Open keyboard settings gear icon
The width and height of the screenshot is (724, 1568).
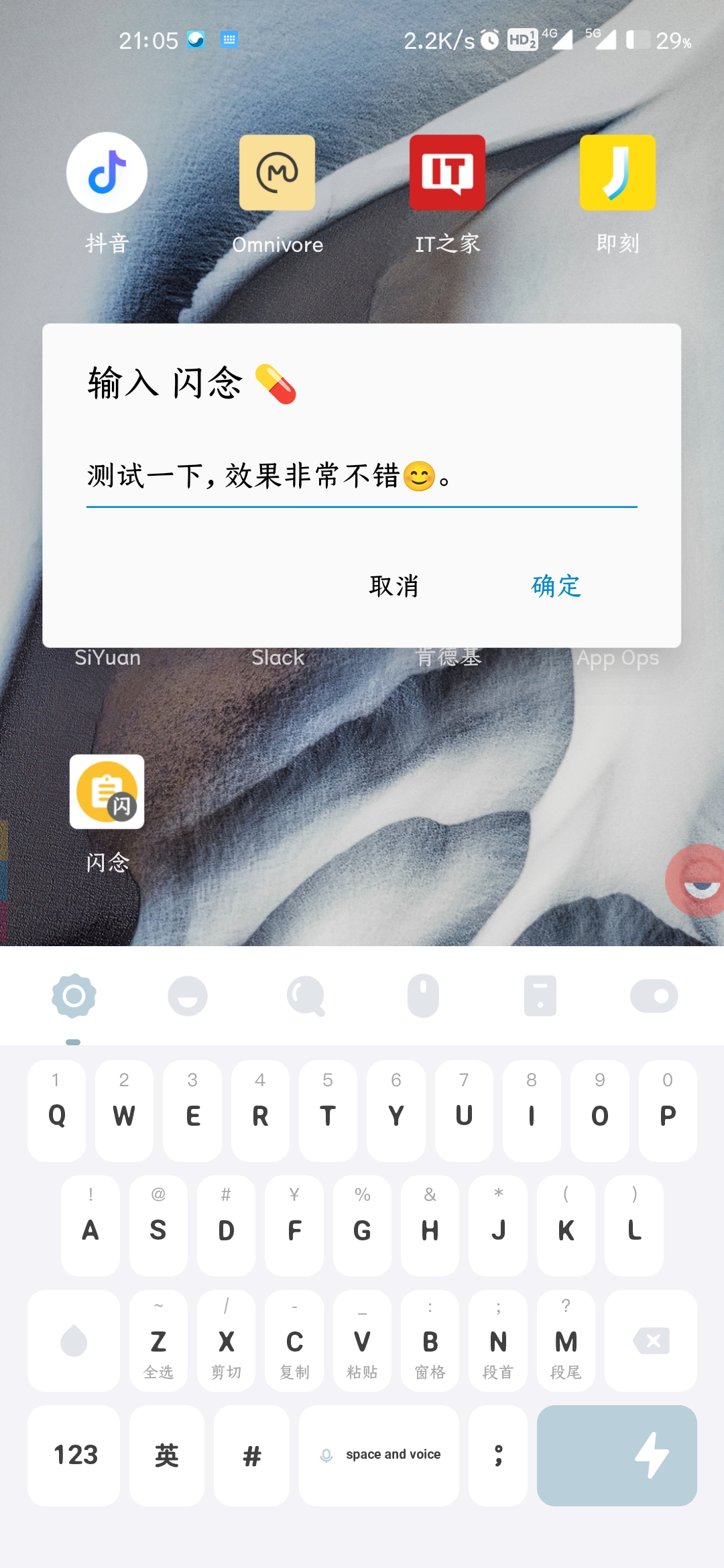tap(74, 996)
